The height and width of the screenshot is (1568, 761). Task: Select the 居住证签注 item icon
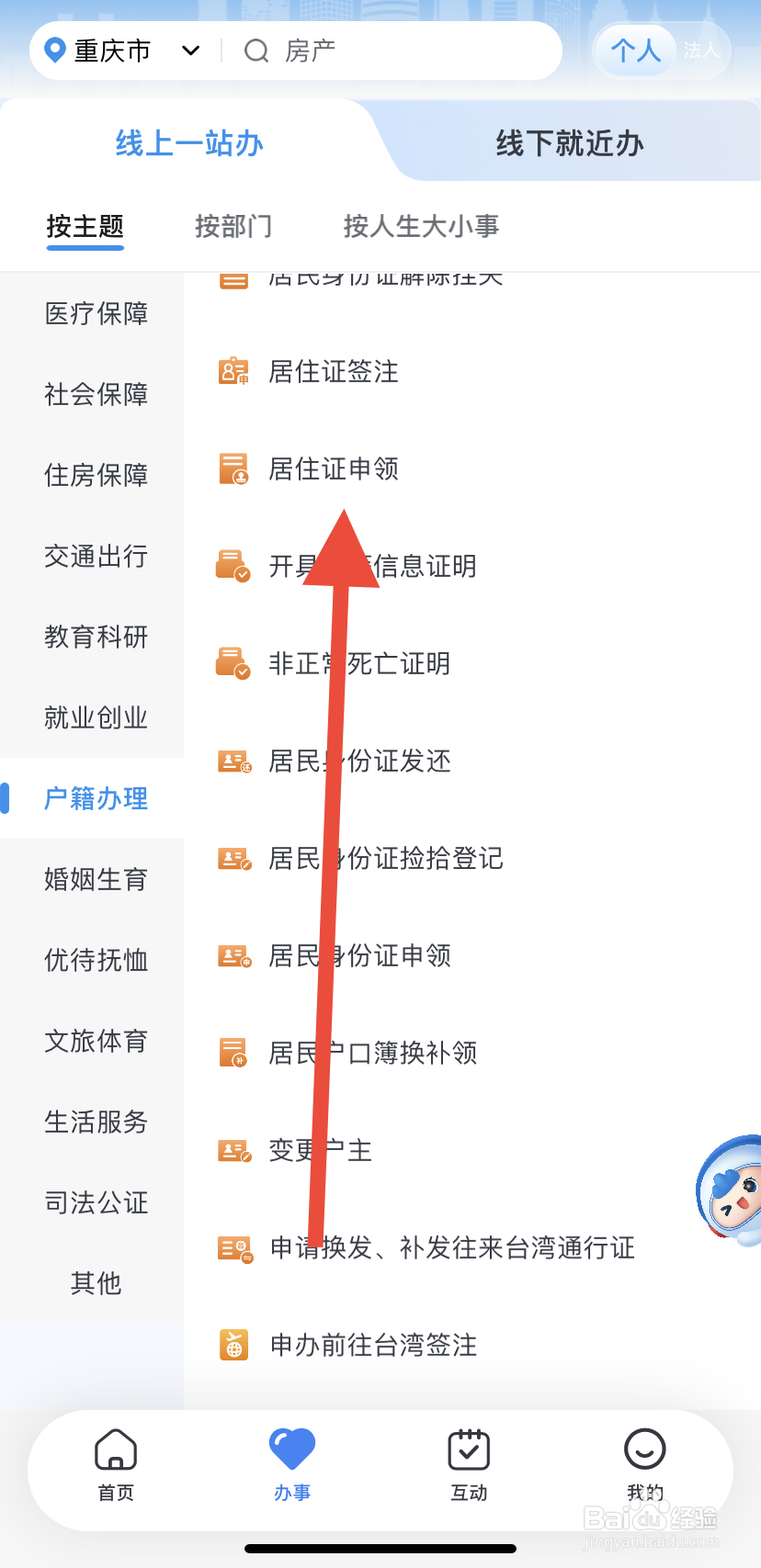coord(233,371)
